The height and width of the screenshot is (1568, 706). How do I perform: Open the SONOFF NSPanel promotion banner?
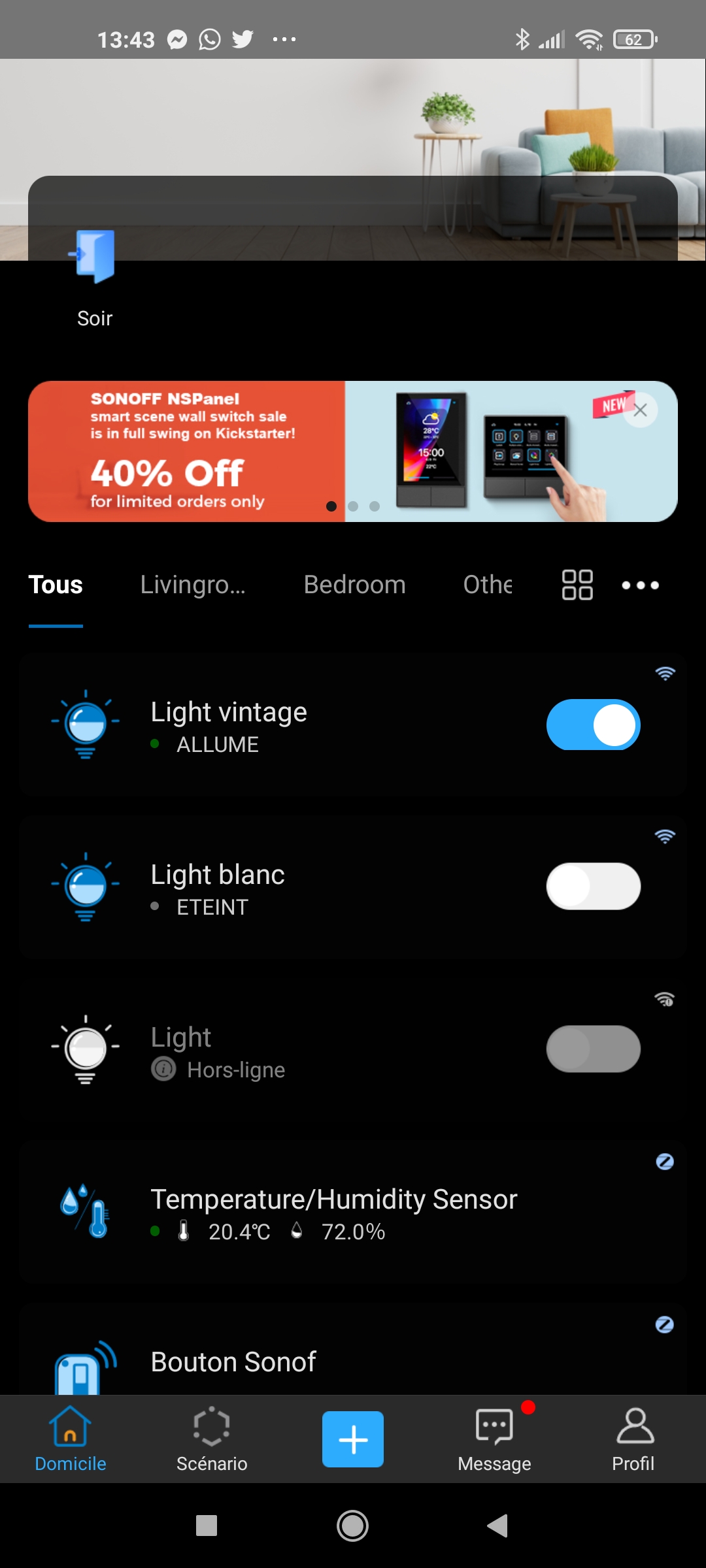[261, 452]
